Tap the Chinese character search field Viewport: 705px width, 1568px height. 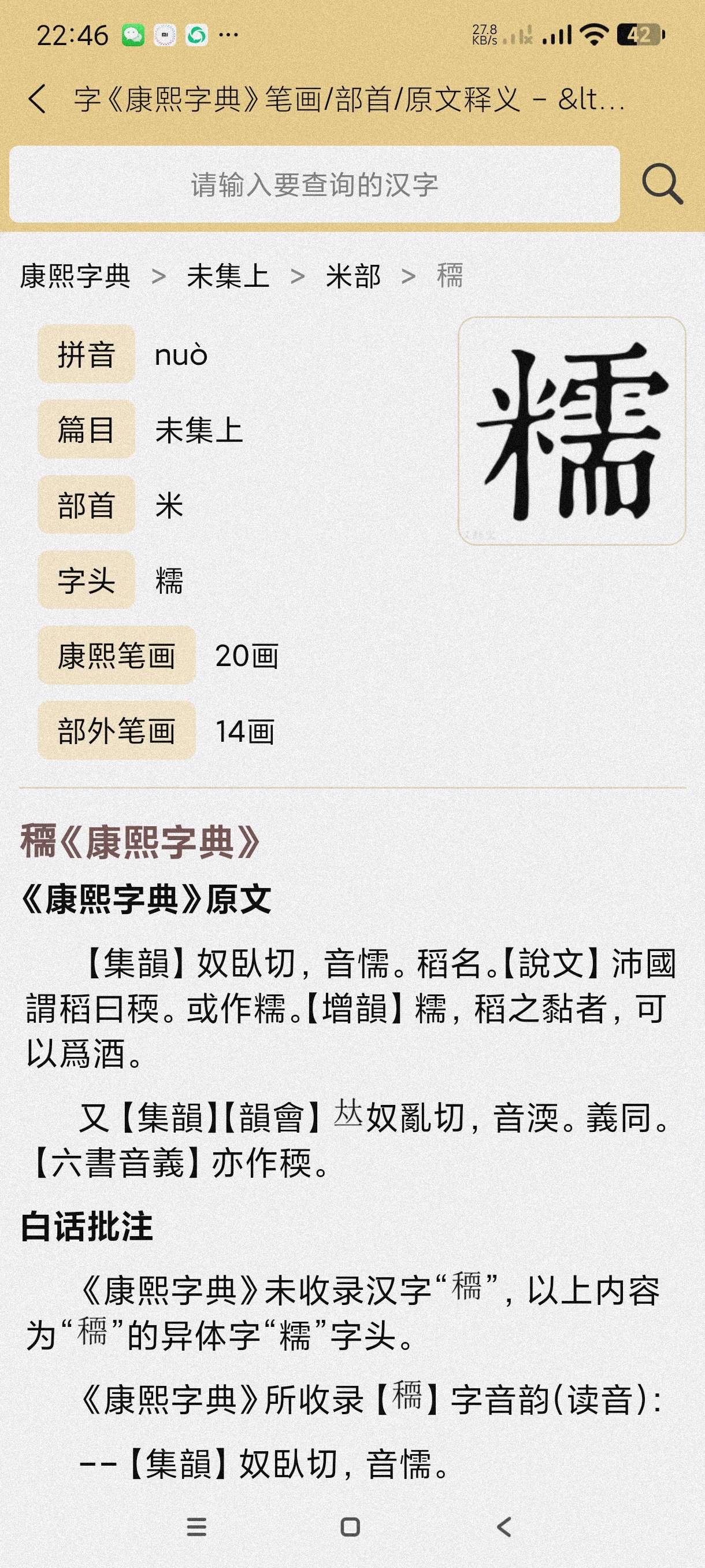point(314,184)
